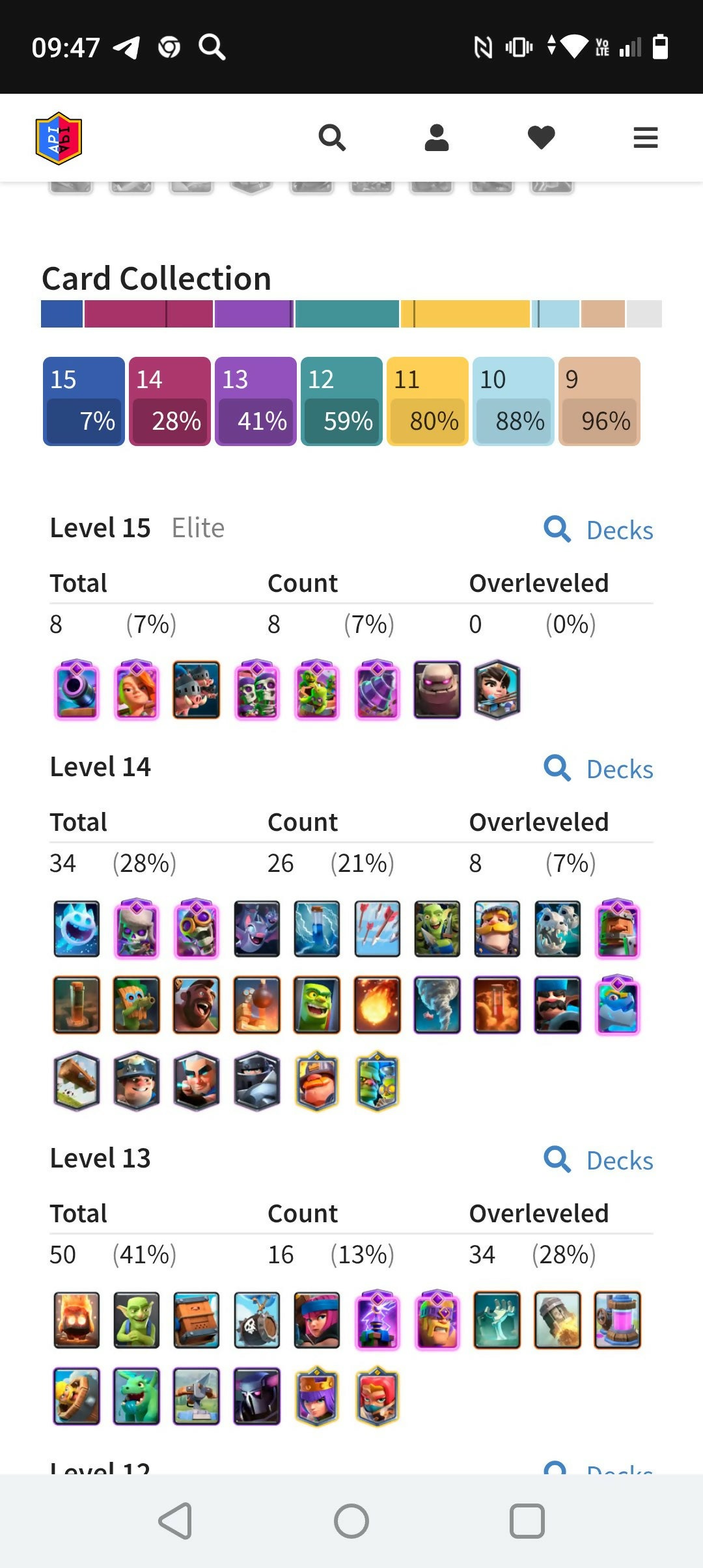This screenshot has width=703, height=1568.
Task: Open the RoyaleAPI home logo
Action: click(x=59, y=138)
